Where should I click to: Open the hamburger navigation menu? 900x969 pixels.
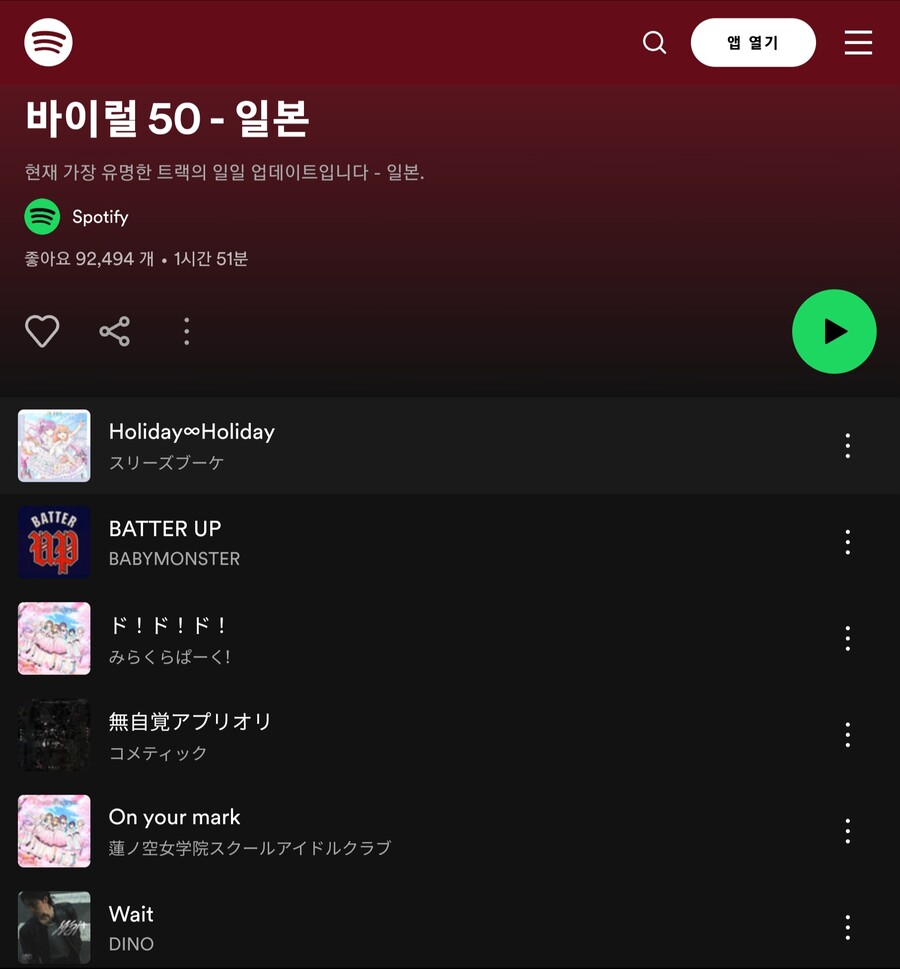click(x=858, y=42)
